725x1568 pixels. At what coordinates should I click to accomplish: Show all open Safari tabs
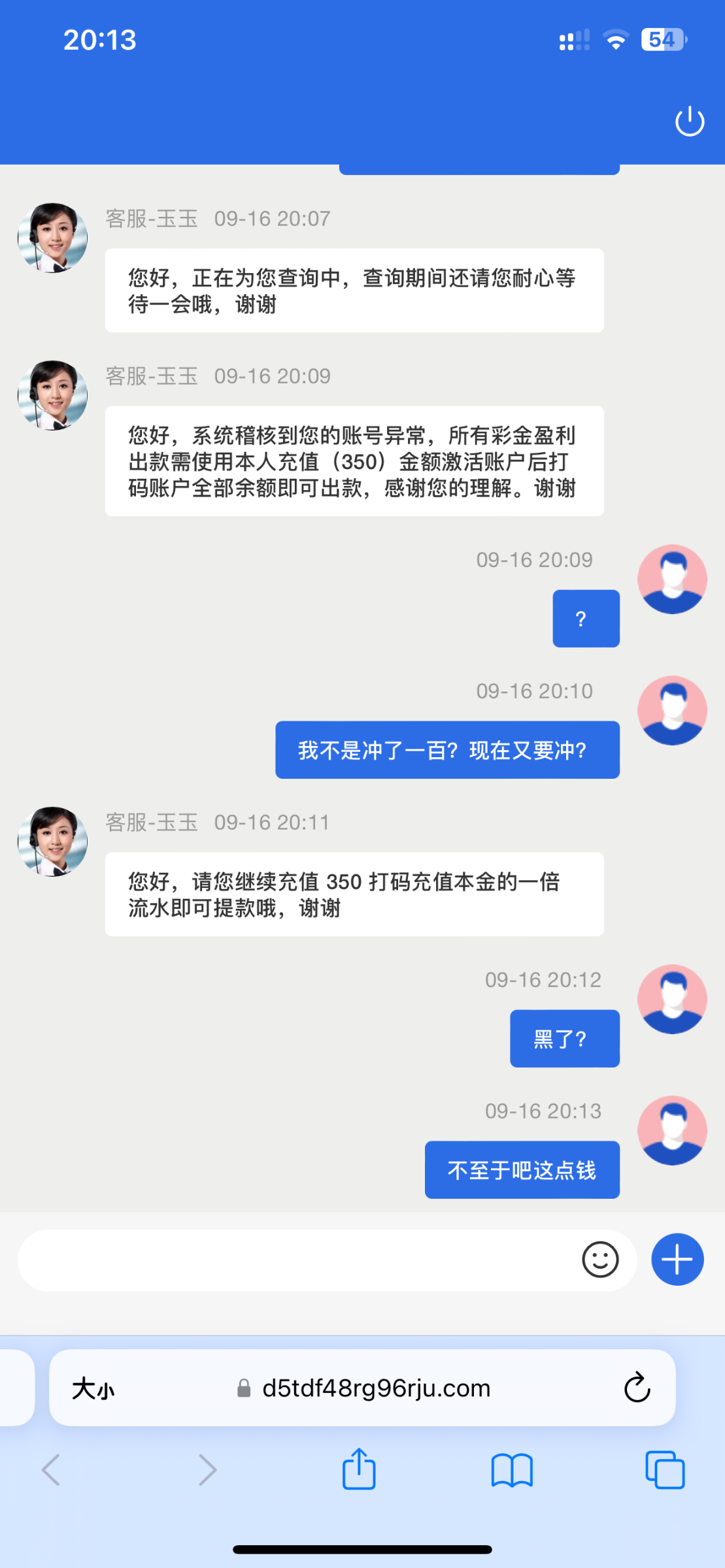pos(665,1470)
